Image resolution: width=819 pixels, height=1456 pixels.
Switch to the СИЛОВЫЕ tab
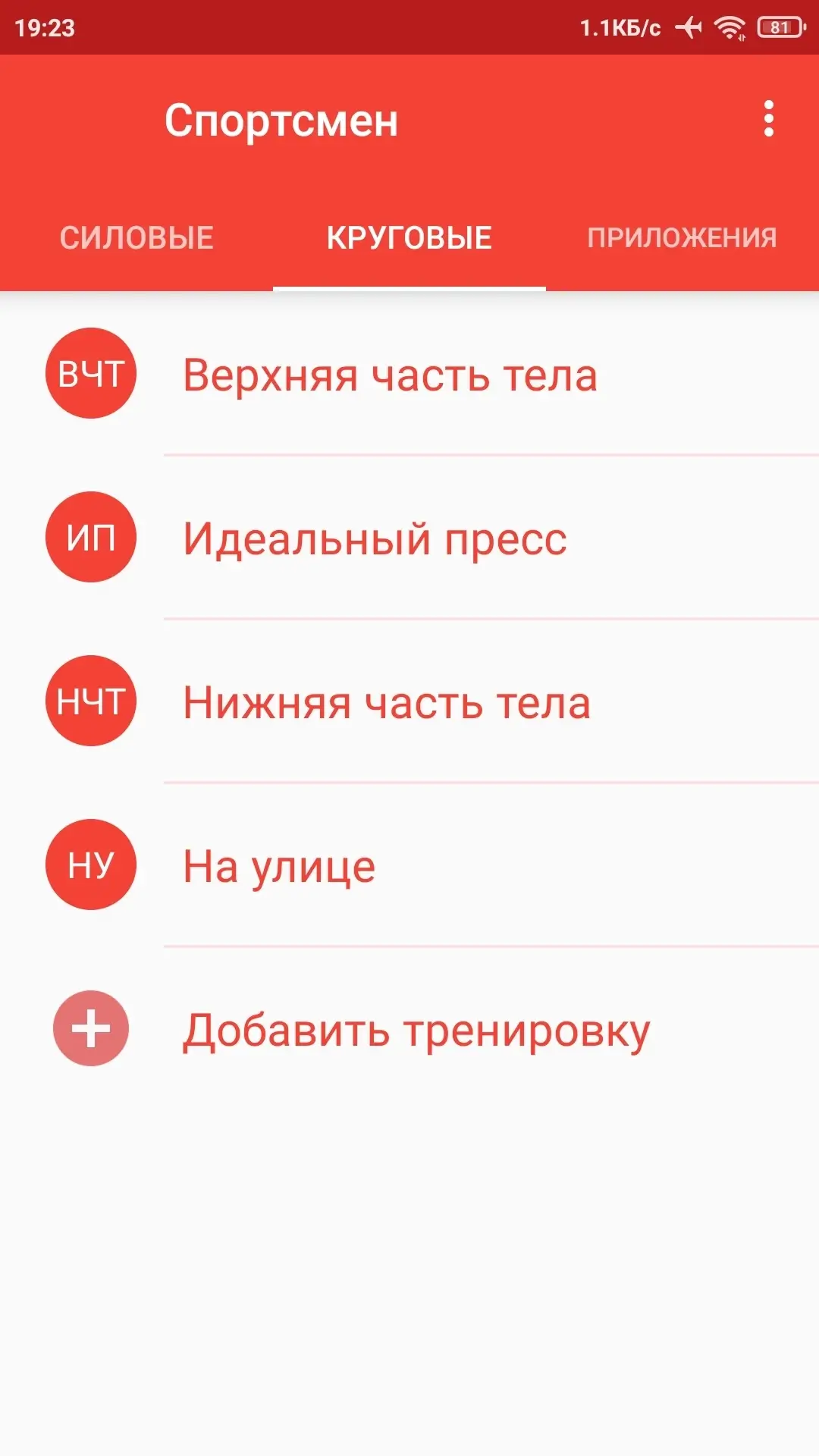(x=136, y=237)
